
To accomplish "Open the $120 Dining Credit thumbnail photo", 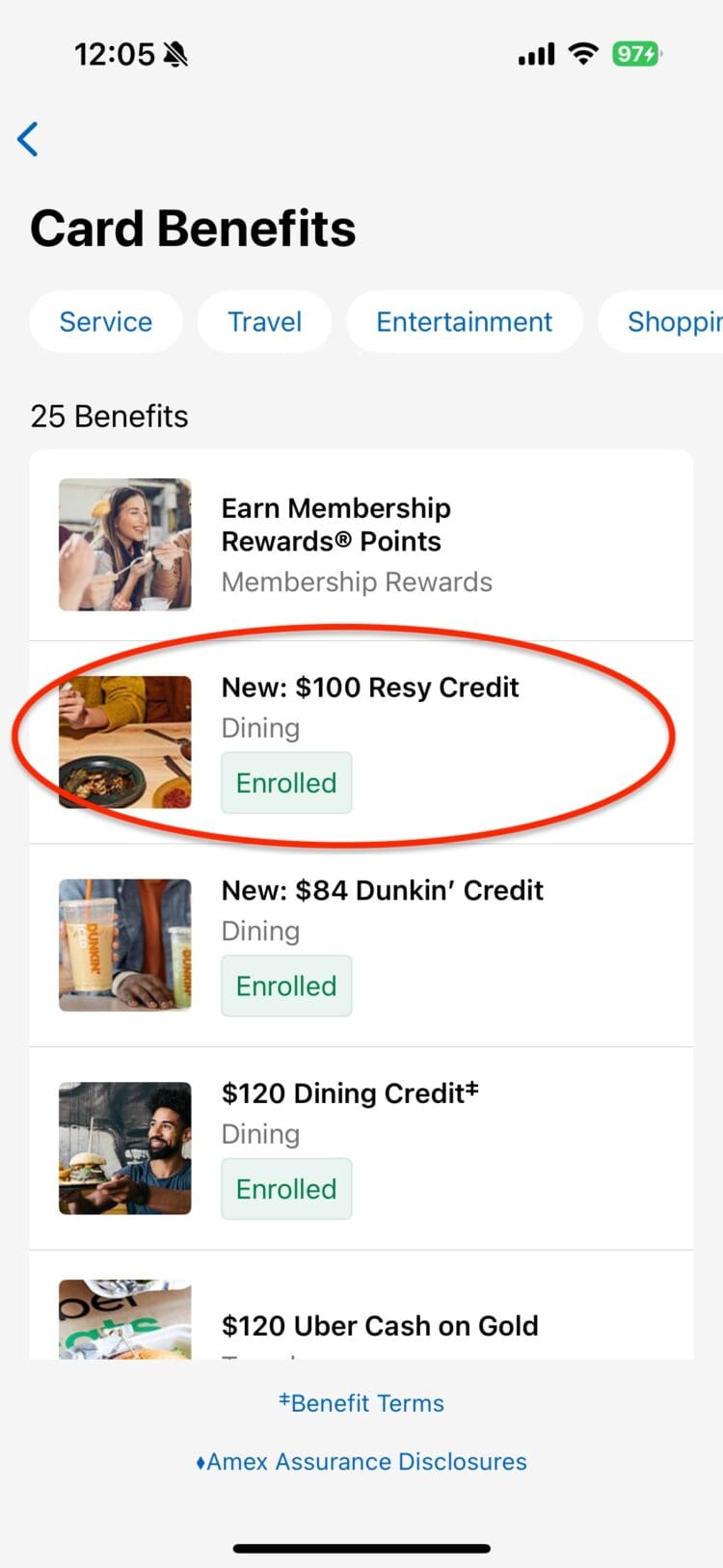I will [x=124, y=1147].
